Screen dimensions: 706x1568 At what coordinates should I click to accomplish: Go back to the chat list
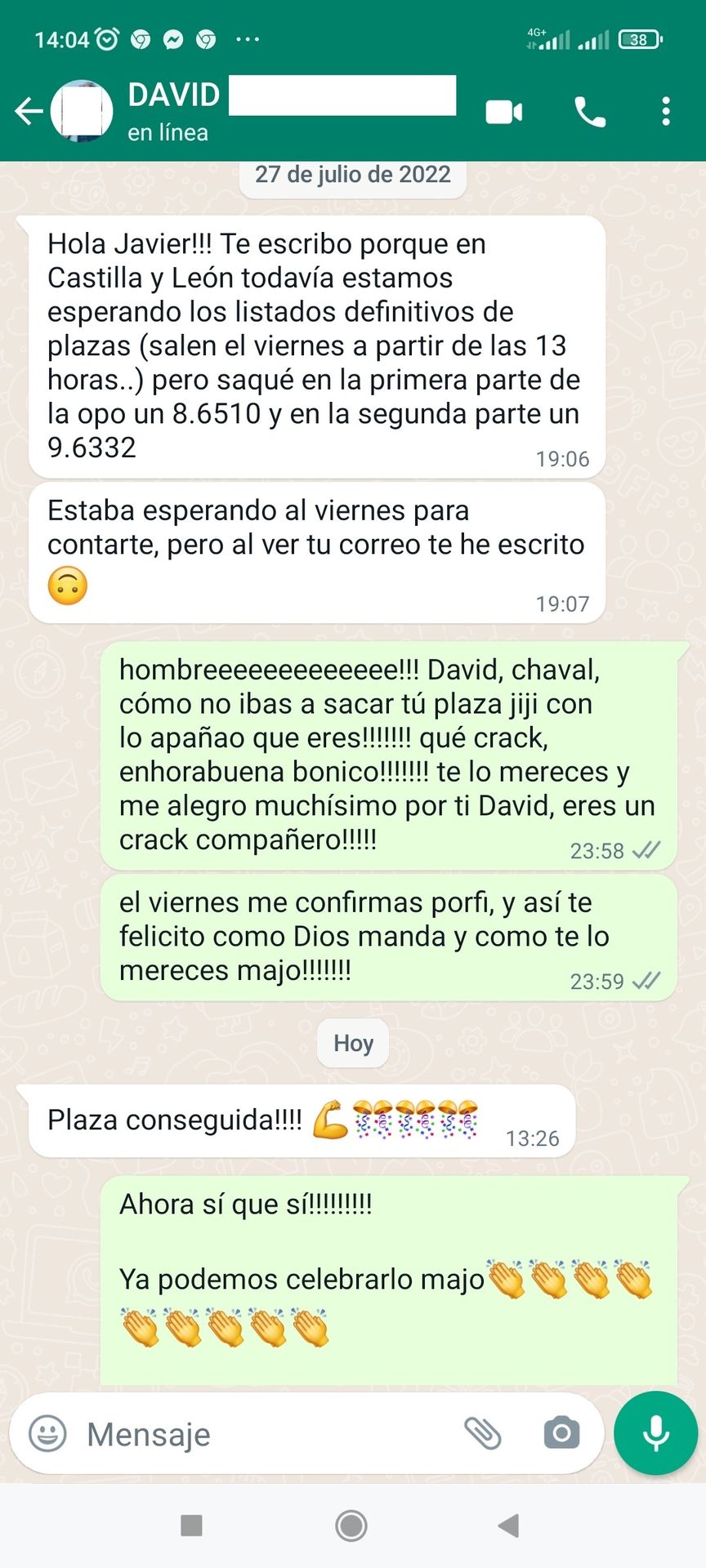(x=29, y=111)
